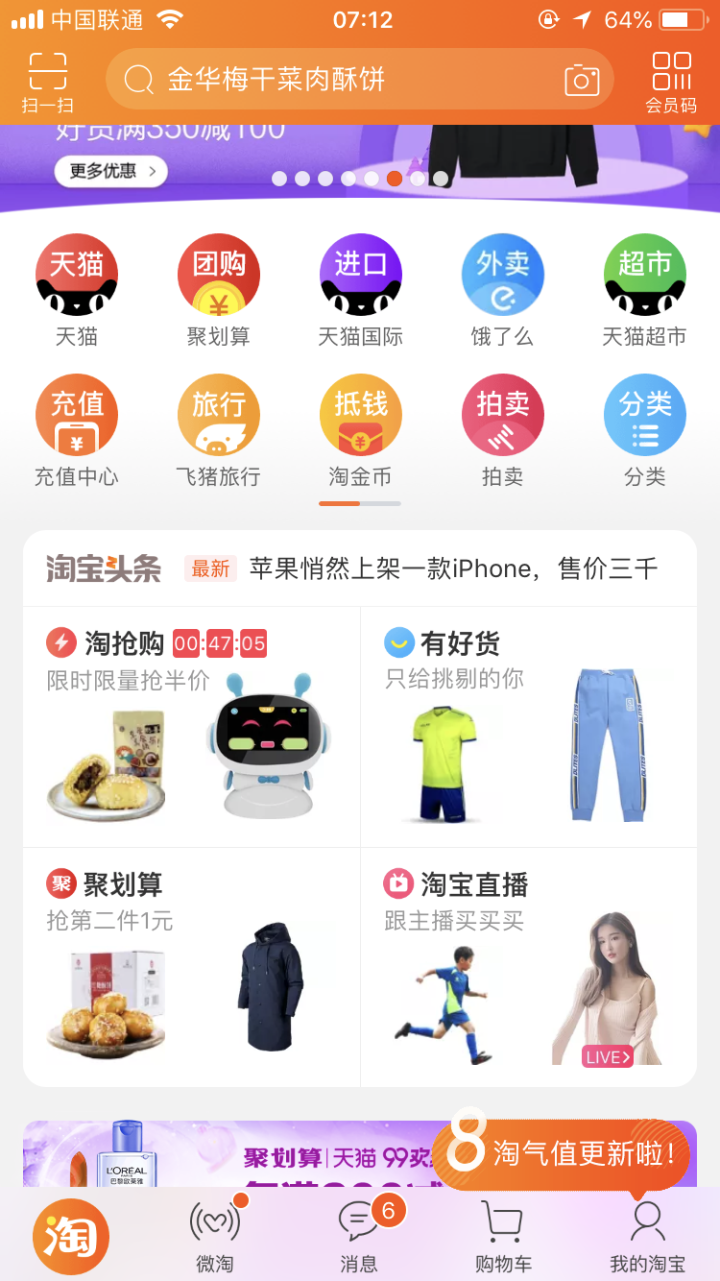Tap the search box with 金华梅干菜肉酥饼
The image size is (720, 1281).
coord(340,80)
